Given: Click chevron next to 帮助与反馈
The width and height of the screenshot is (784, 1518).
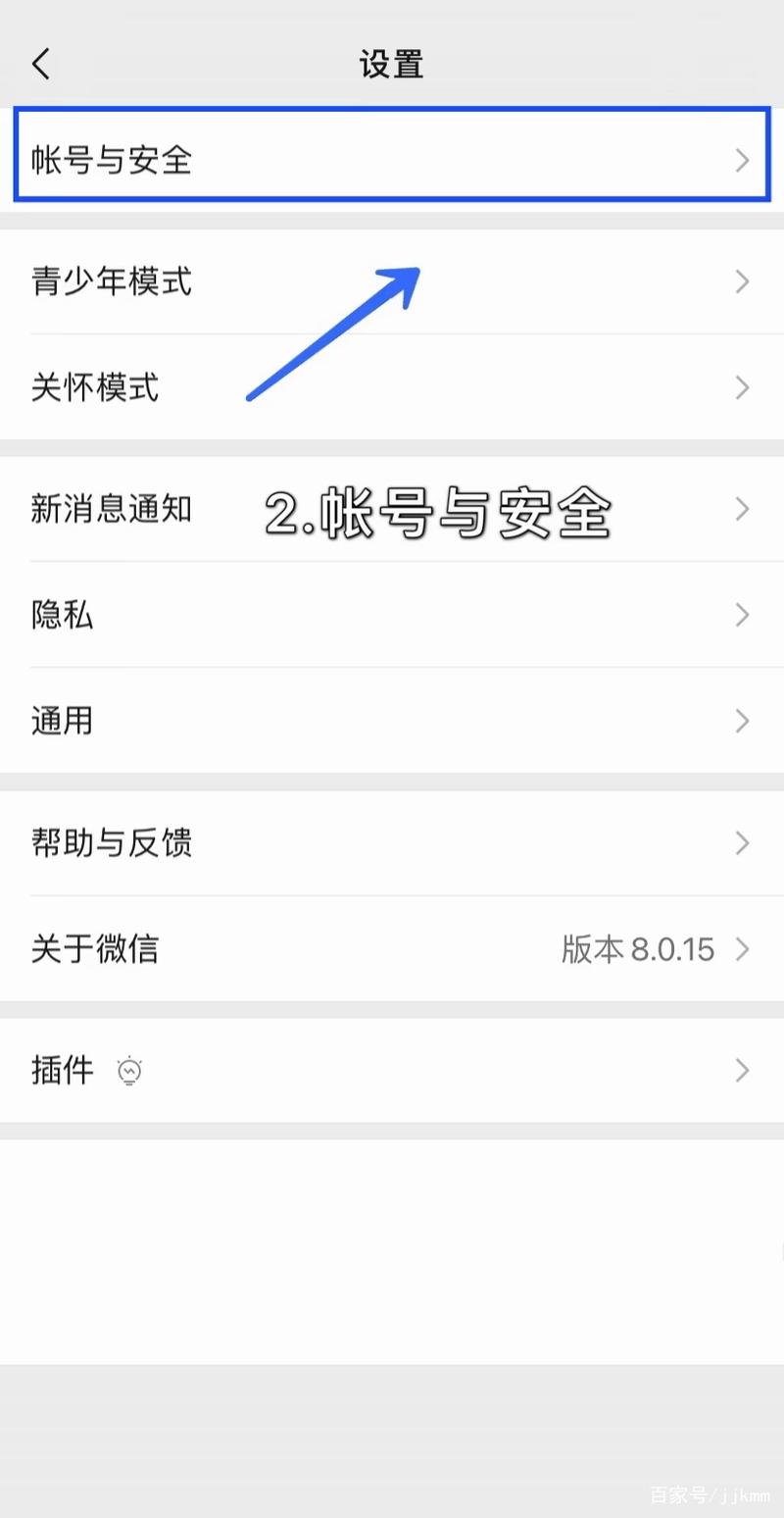Looking at the screenshot, I should tap(742, 843).
